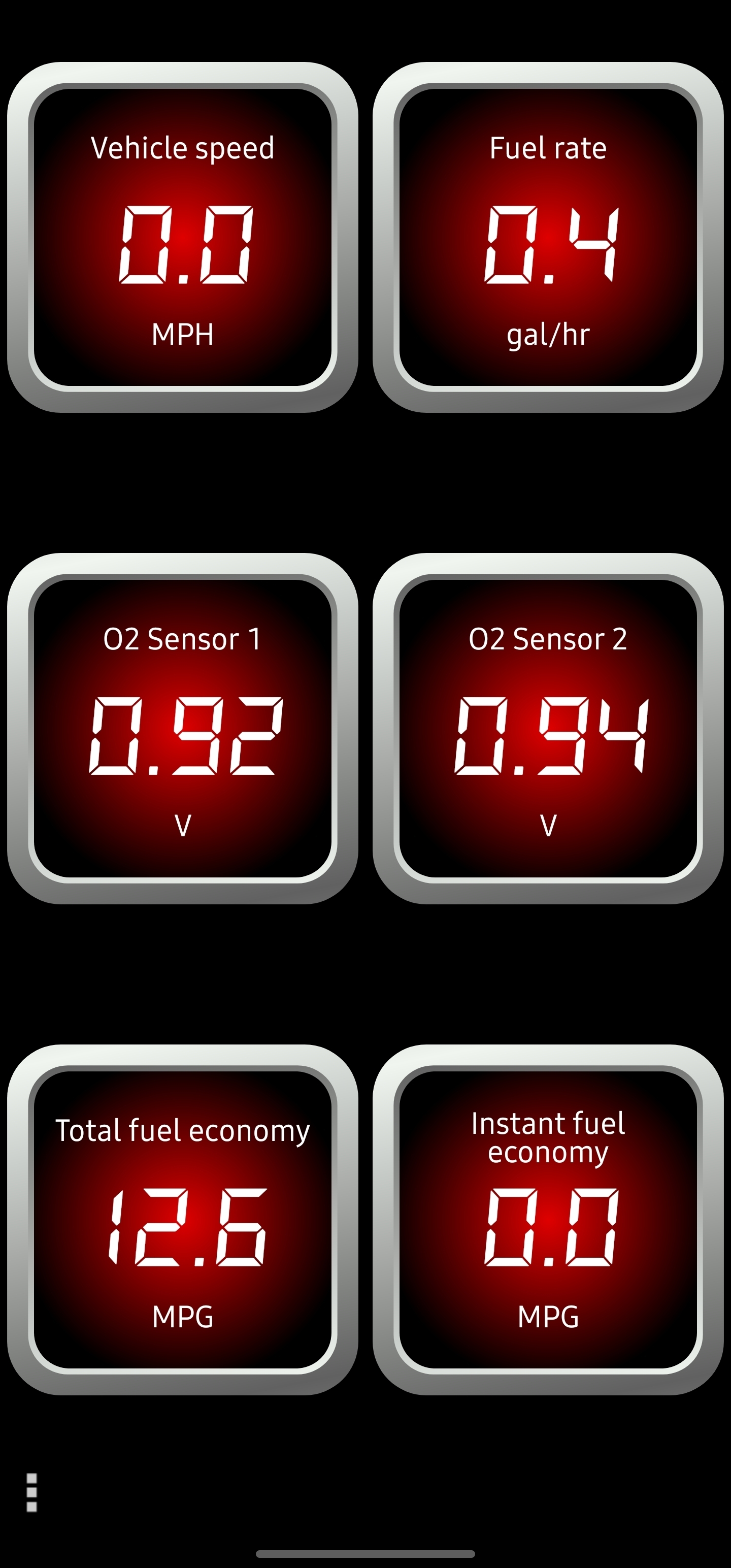Screen dimensions: 731x1568
Task: Tap the Vehicle speed gauge
Action: click(183, 238)
